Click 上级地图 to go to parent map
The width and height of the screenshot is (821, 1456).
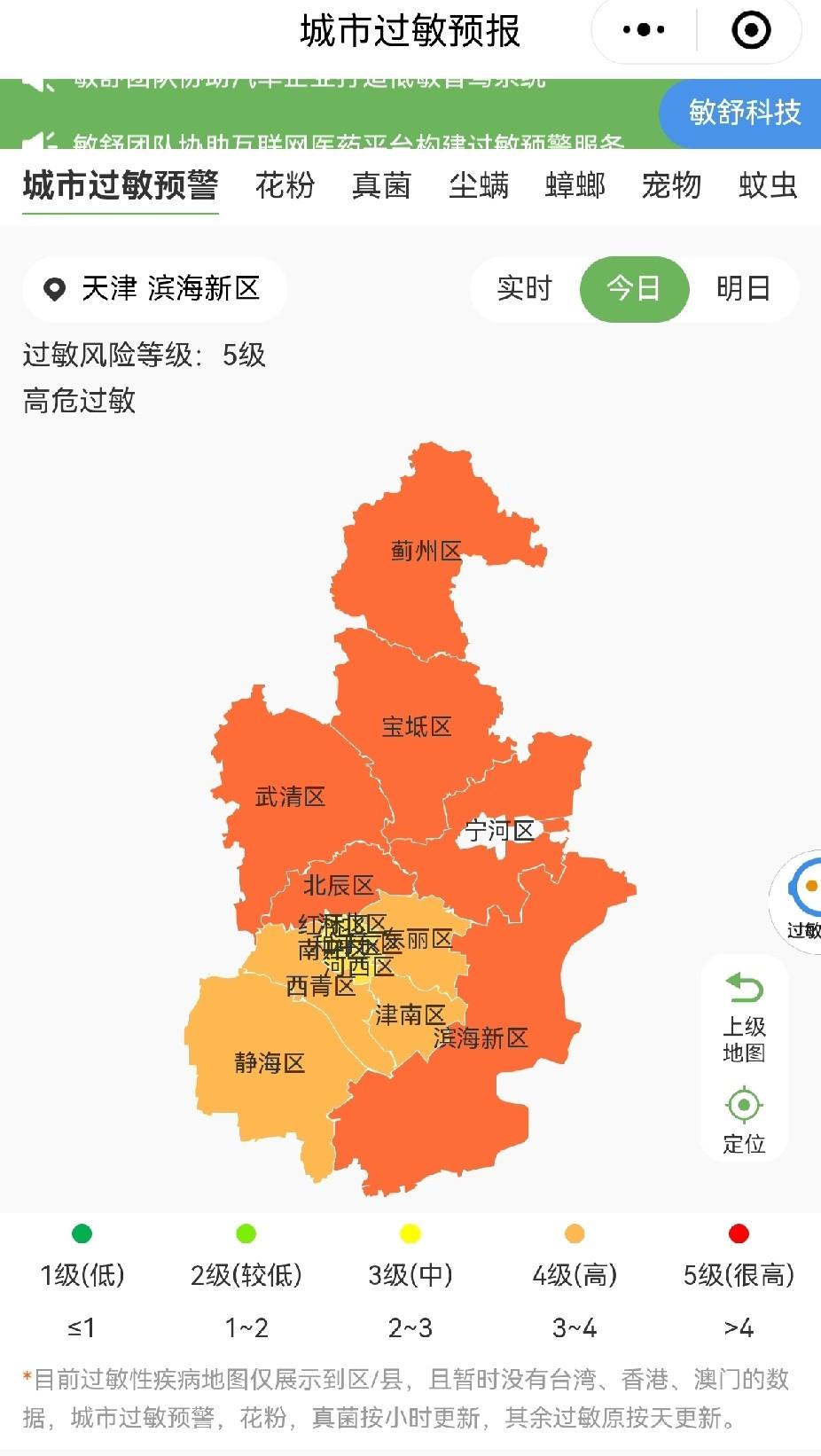click(x=743, y=1037)
